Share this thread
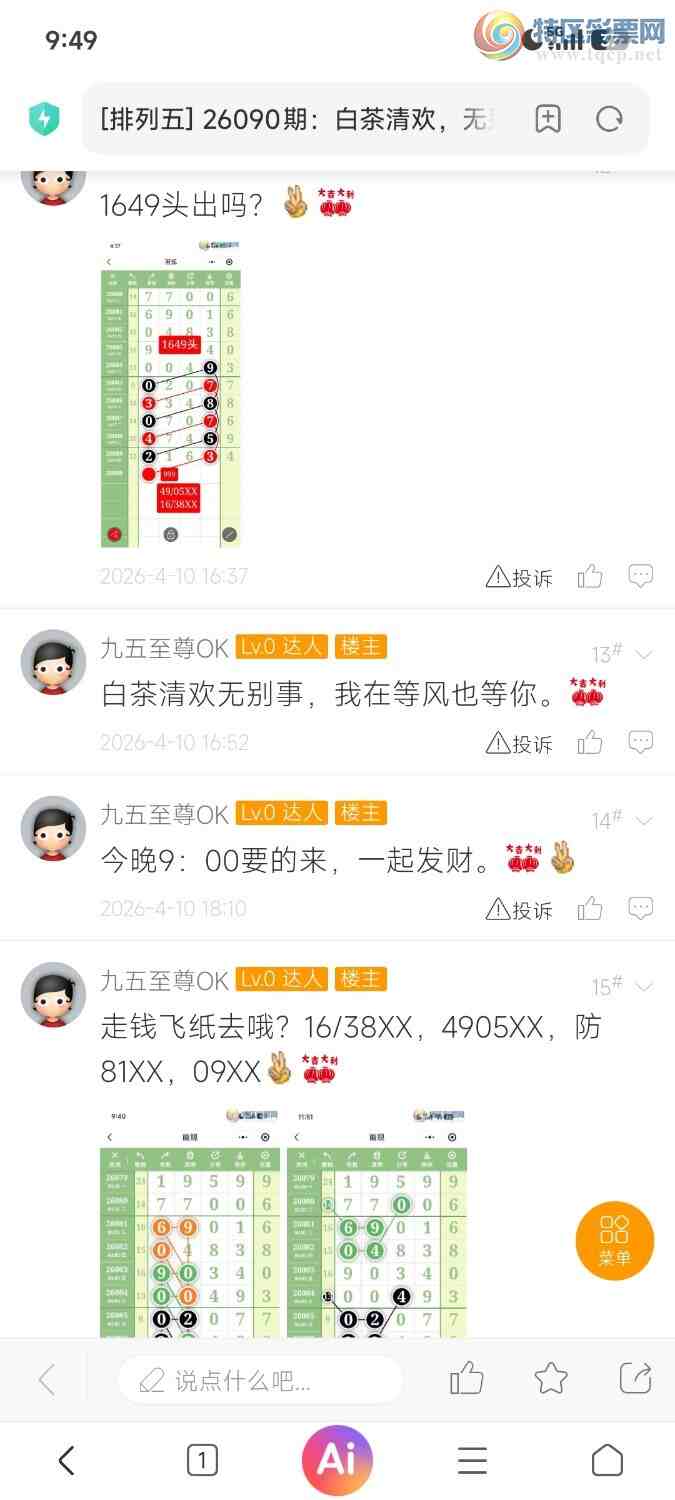Viewport: 675px width, 1500px height. (x=636, y=1379)
